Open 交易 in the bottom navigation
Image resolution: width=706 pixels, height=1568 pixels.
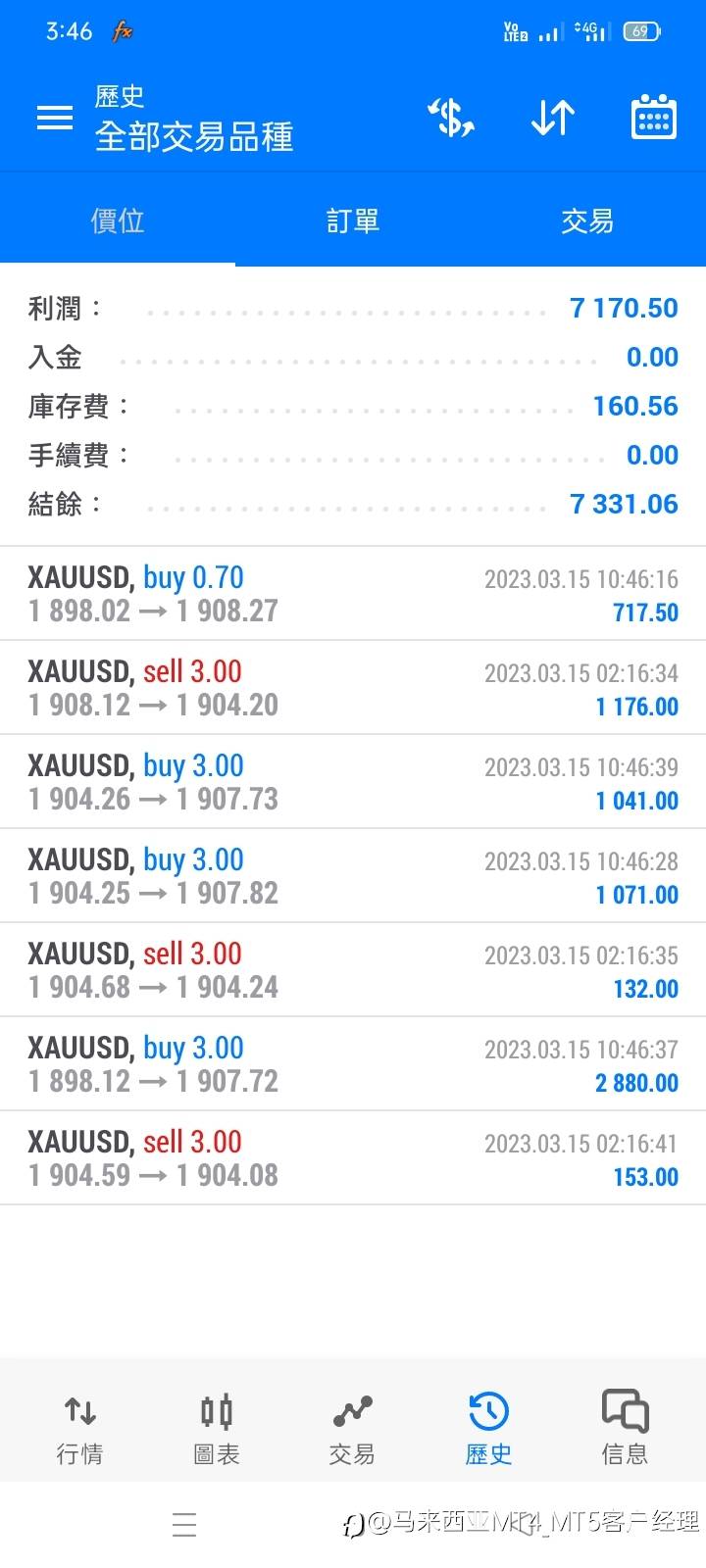[352, 1429]
